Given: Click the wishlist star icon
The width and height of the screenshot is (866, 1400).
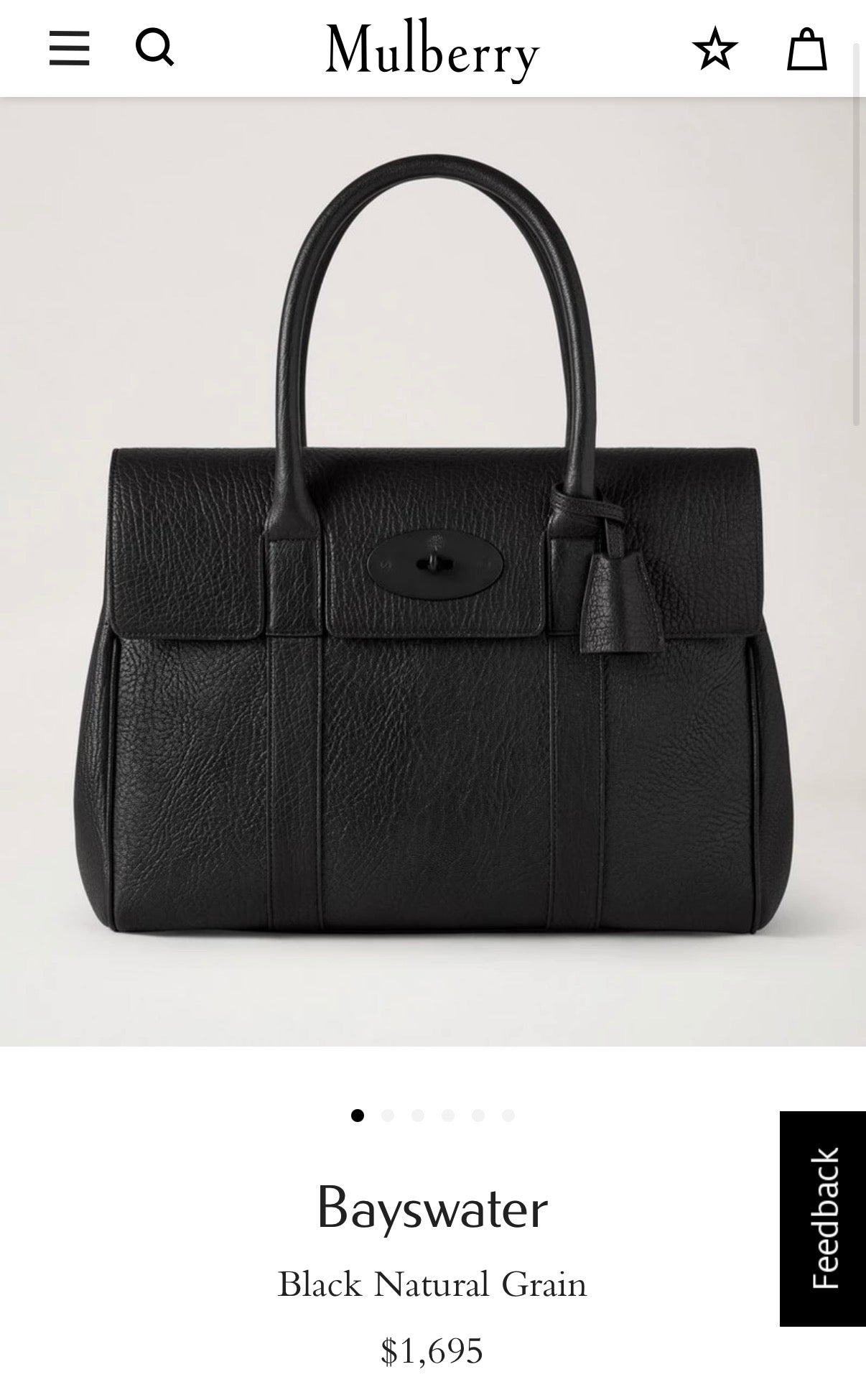Looking at the screenshot, I should (x=714, y=49).
